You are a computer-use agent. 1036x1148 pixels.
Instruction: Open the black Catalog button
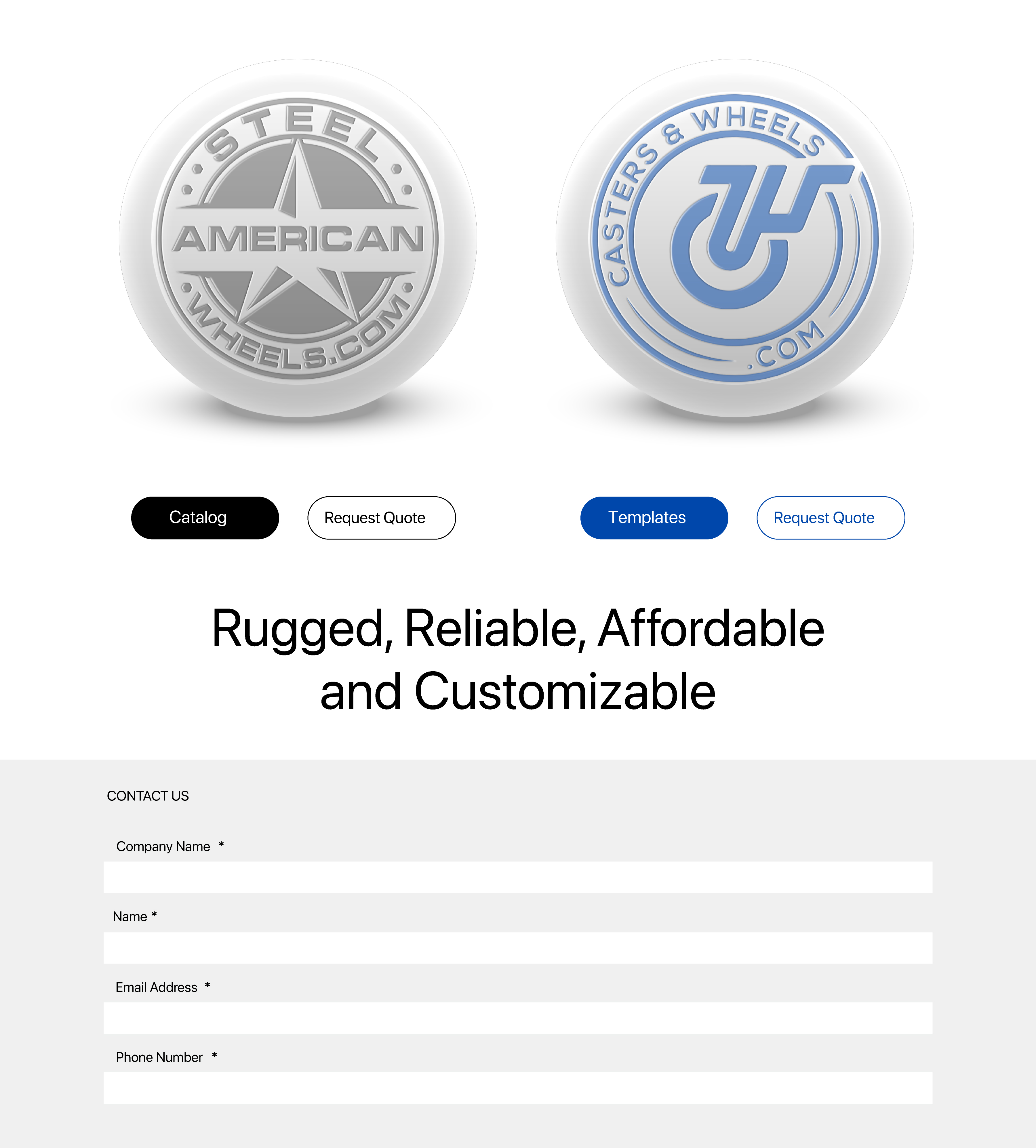(x=205, y=517)
